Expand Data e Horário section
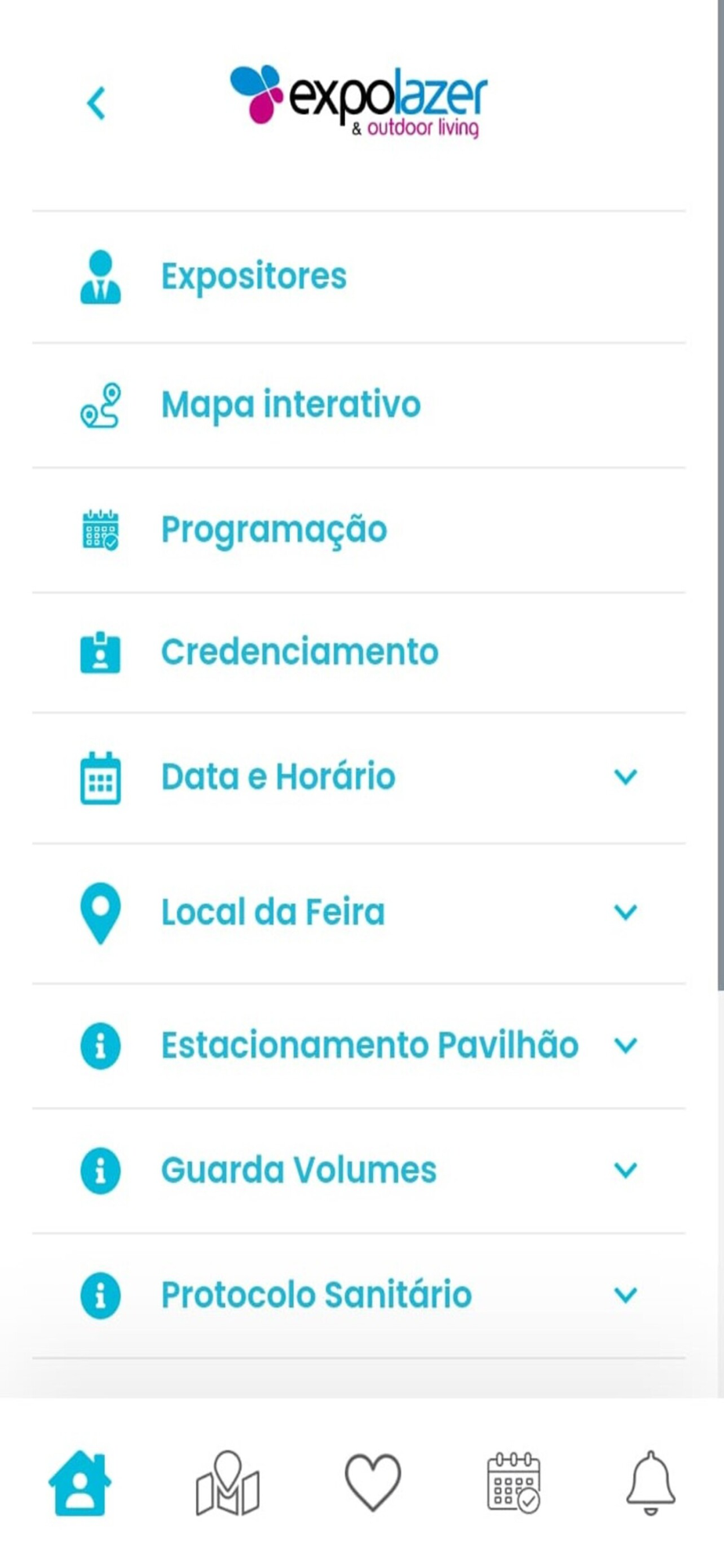This screenshot has height=1568, width=724. (x=359, y=778)
